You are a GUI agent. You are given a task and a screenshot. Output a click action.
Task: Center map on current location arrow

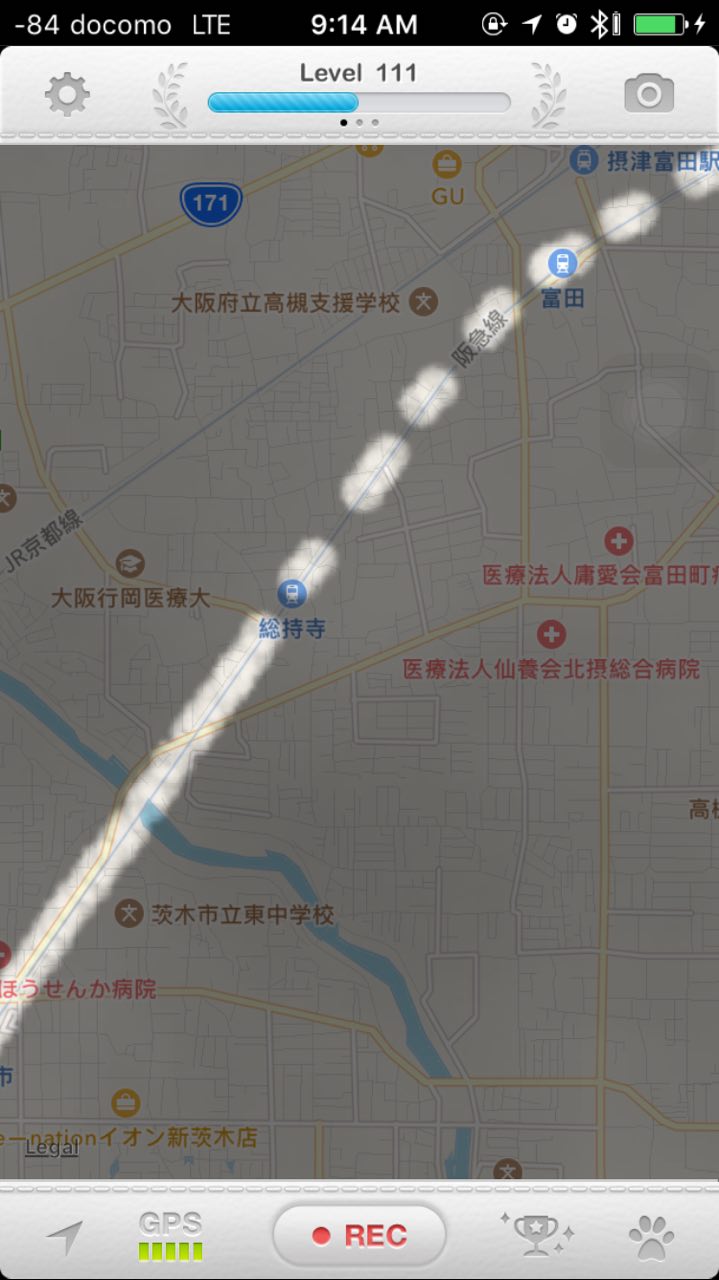(65, 1237)
